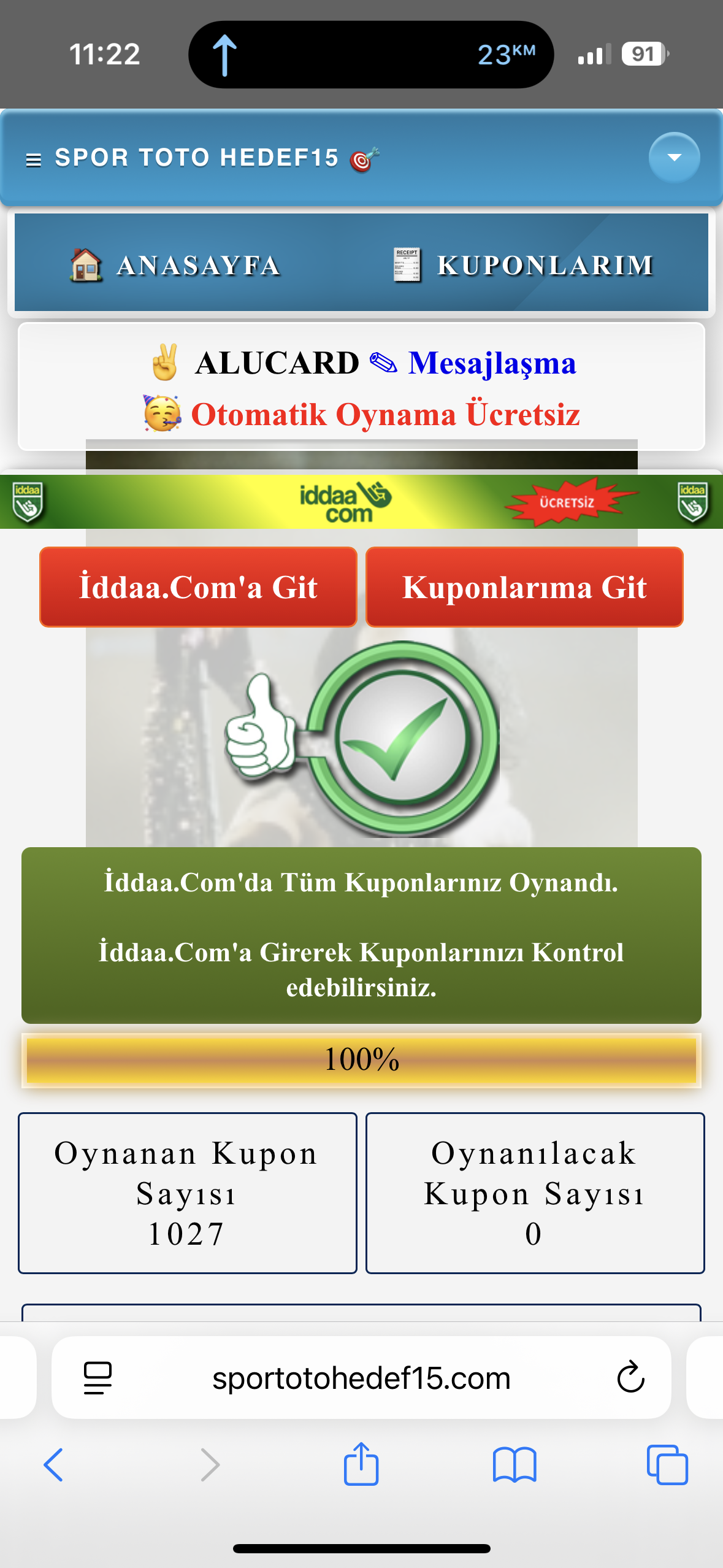Go to the Anasayfa tab
This screenshot has height=1568, width=723.
click(175, 265)
